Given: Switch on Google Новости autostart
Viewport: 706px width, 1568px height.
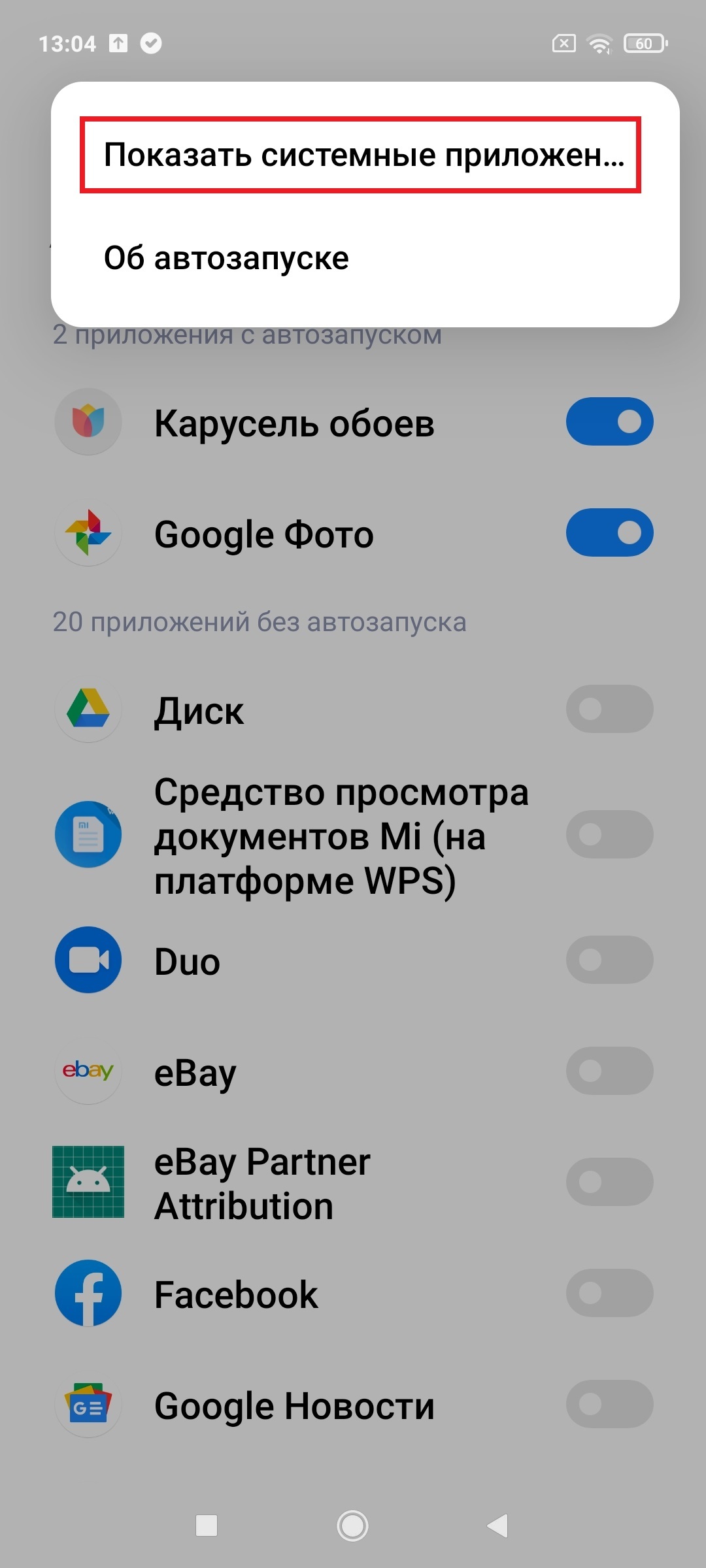Looking at the screenshot, I should coord(609,1405).
